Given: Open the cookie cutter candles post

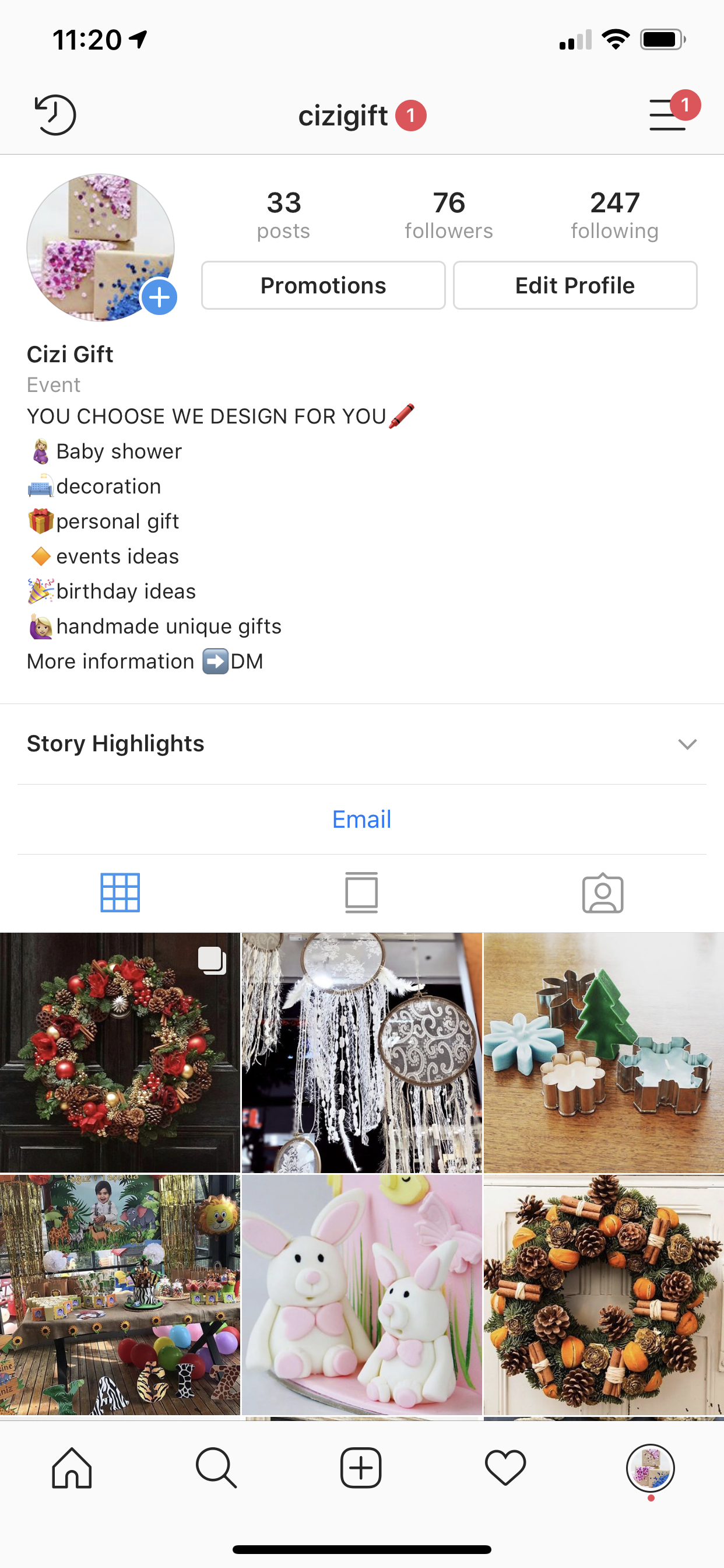Looking at the screenshot, I should point(603,1052).
